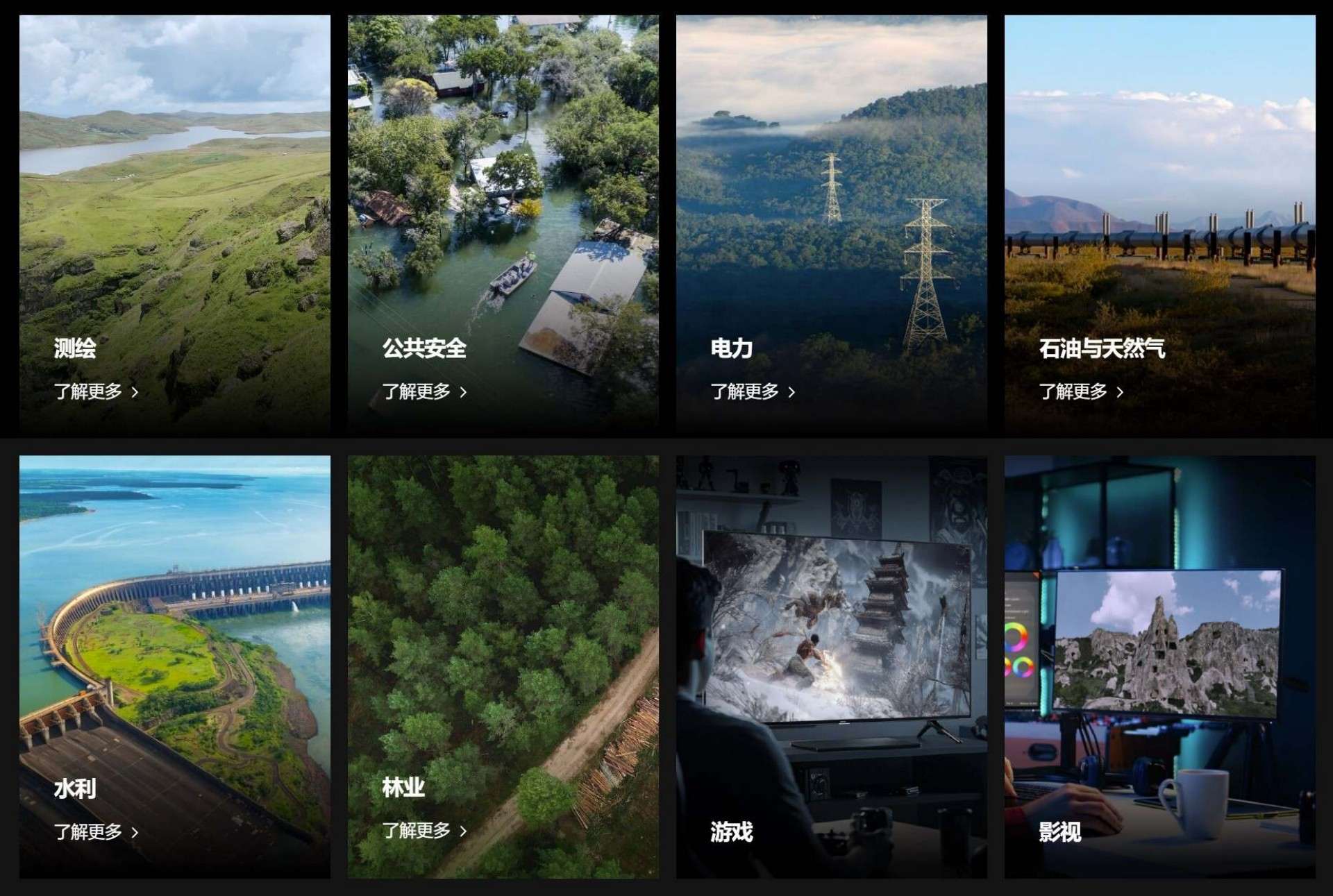Follow the 了解更多 link under 水利
This screenshot has width=1333, height=896.
(x=95, y=831)
